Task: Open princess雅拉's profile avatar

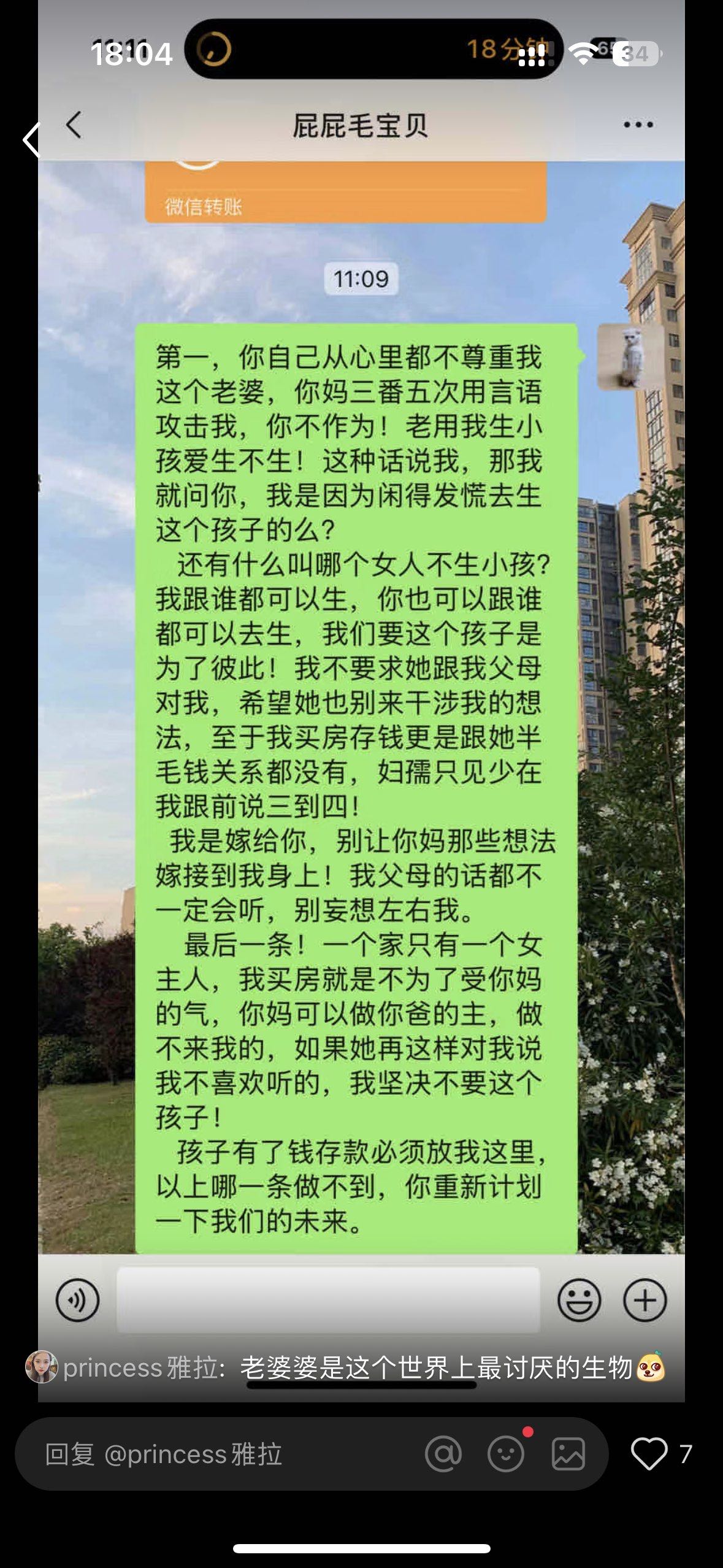Action: (x=41, y=1367)
